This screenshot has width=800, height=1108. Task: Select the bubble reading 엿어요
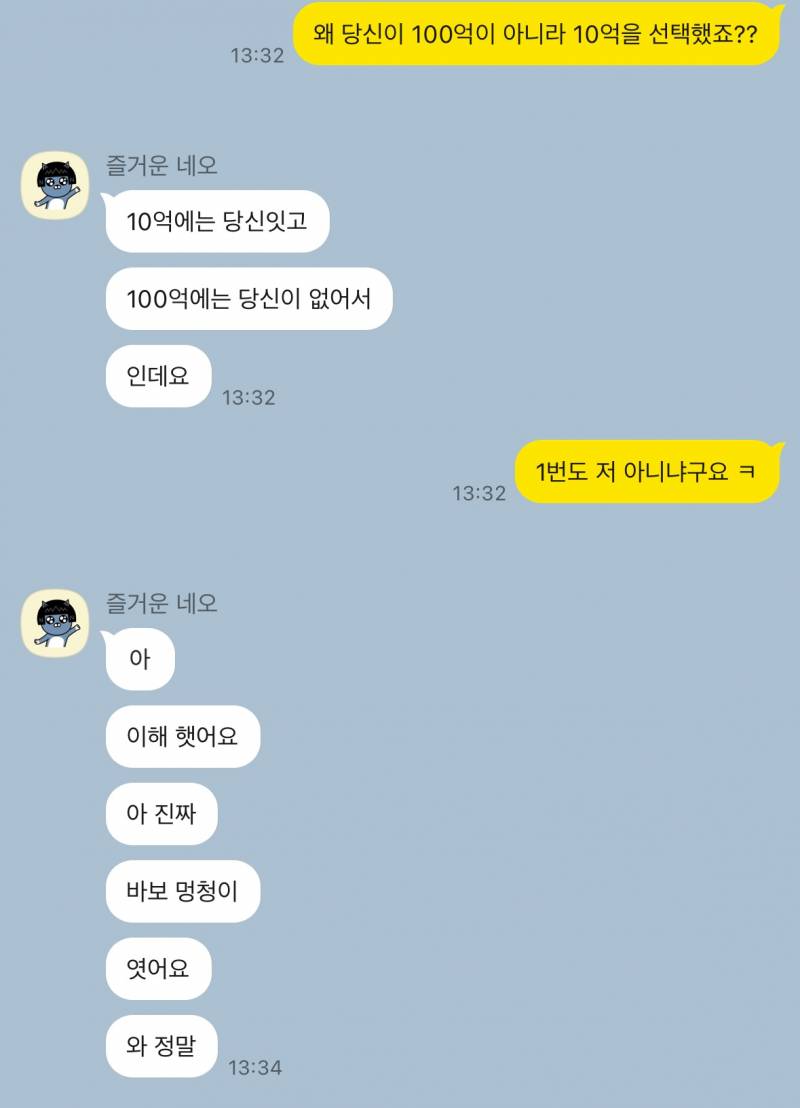pos(157,968)
